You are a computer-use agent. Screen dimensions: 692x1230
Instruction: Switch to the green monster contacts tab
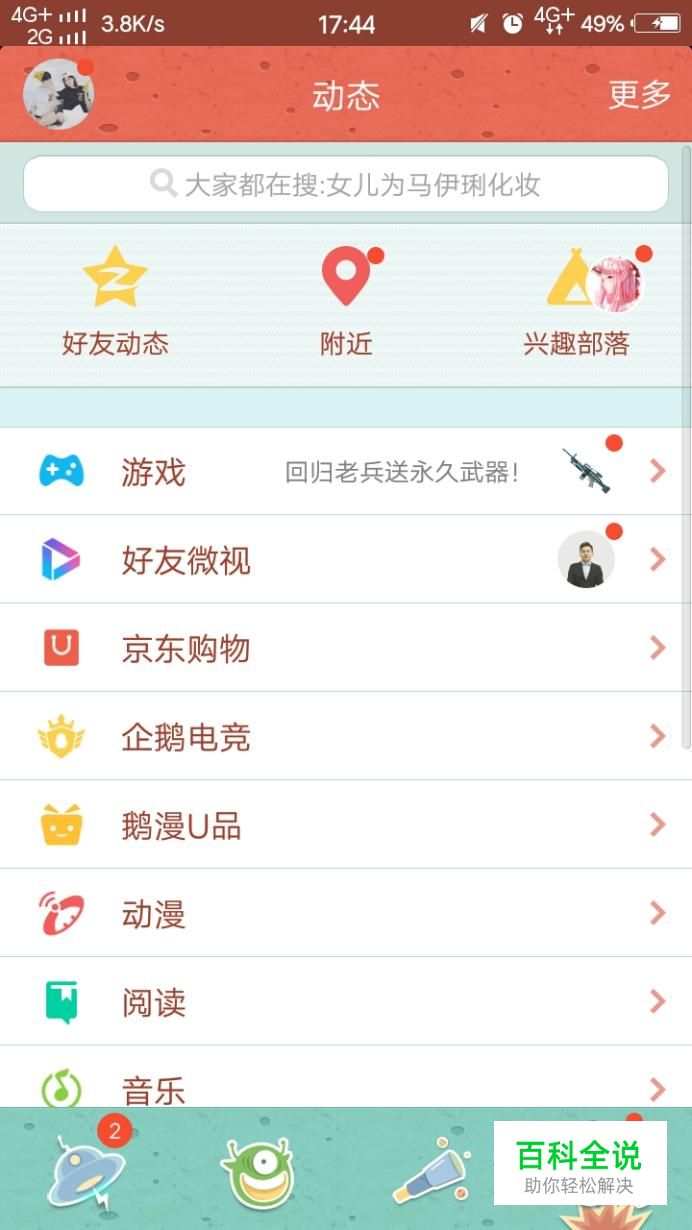(259, 1172)
